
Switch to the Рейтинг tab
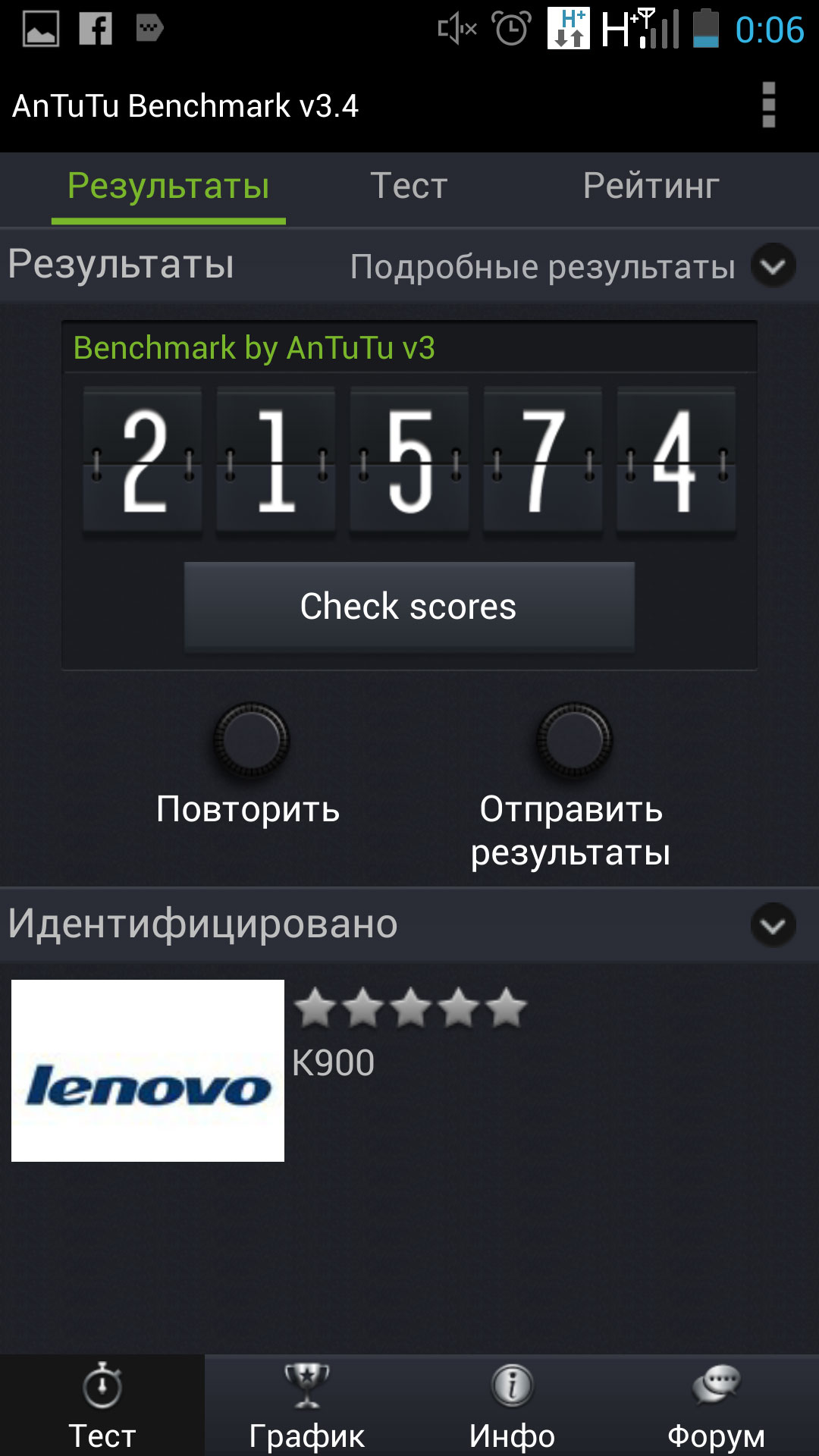tap(651, 187)
